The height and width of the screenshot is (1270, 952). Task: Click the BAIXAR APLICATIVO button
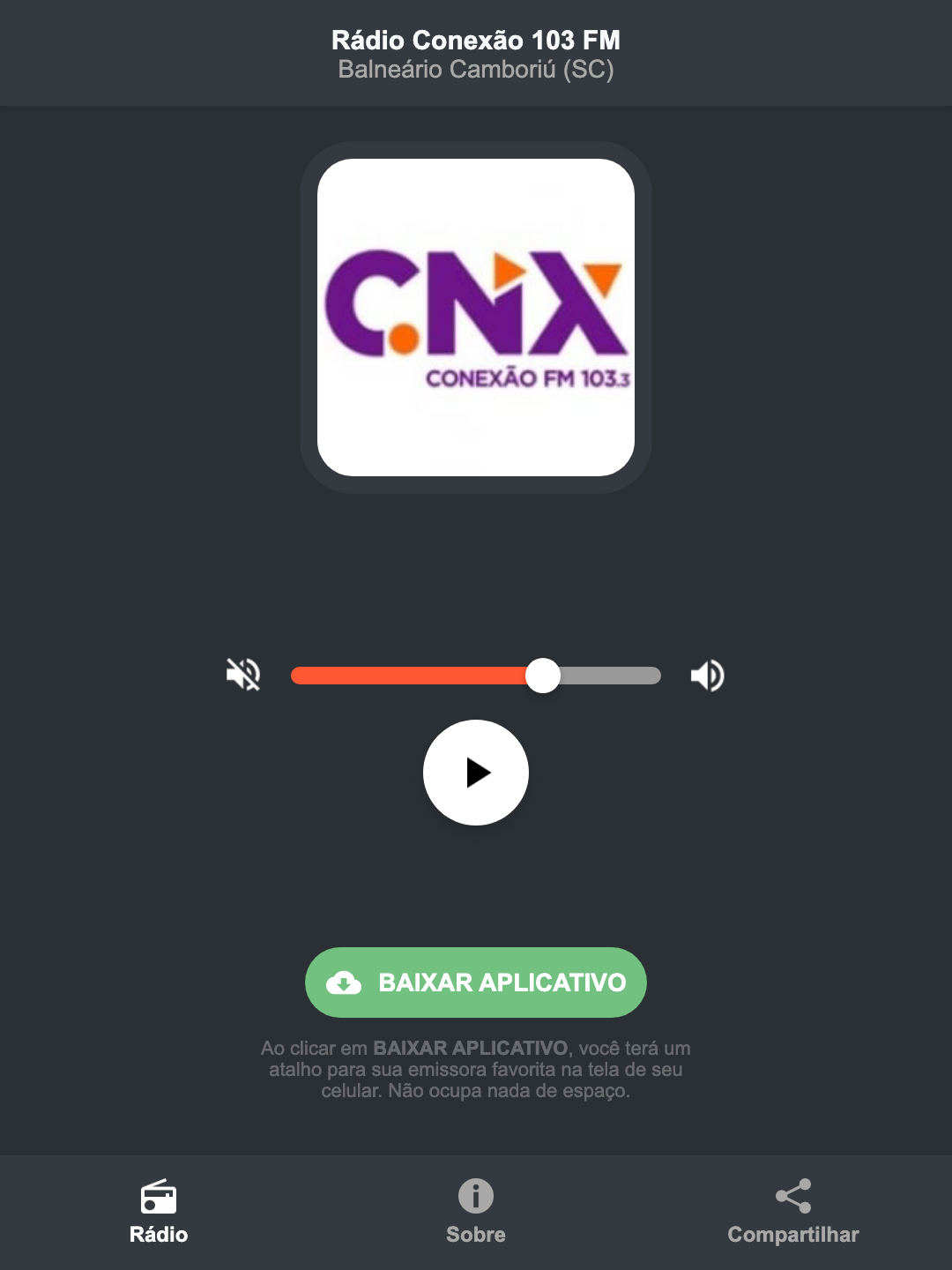coord(475,982)
